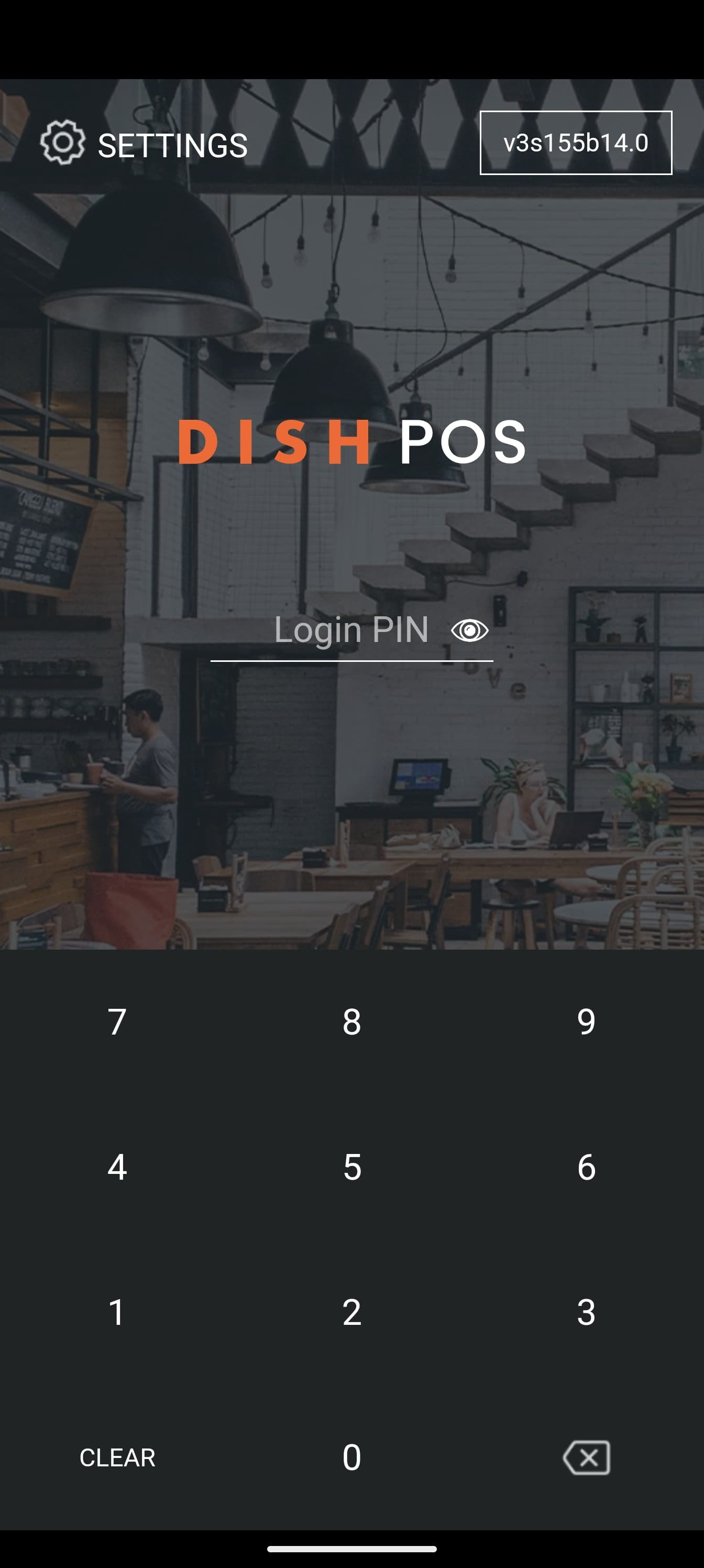Enter digit 7 on the keypad

click(117, 1021)
